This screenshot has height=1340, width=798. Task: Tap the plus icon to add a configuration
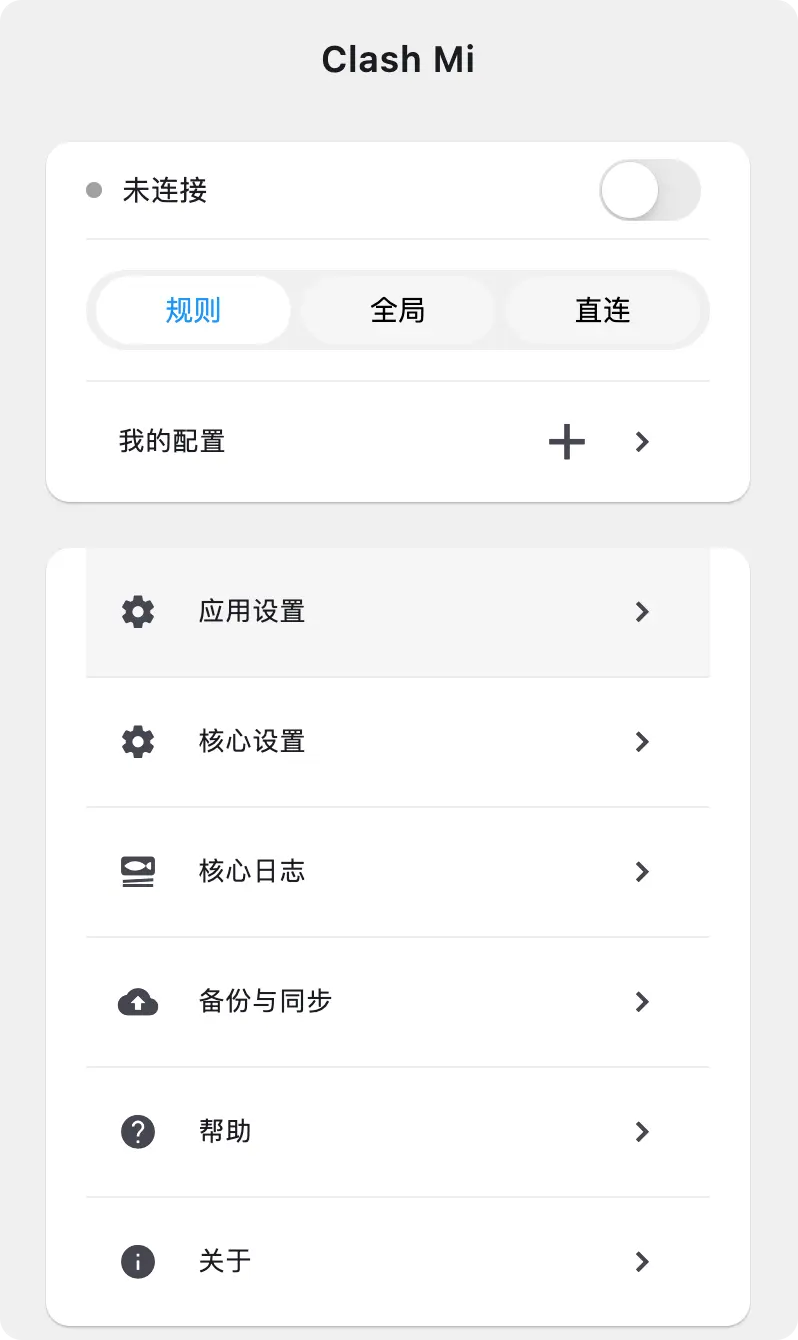coord(566,441)
